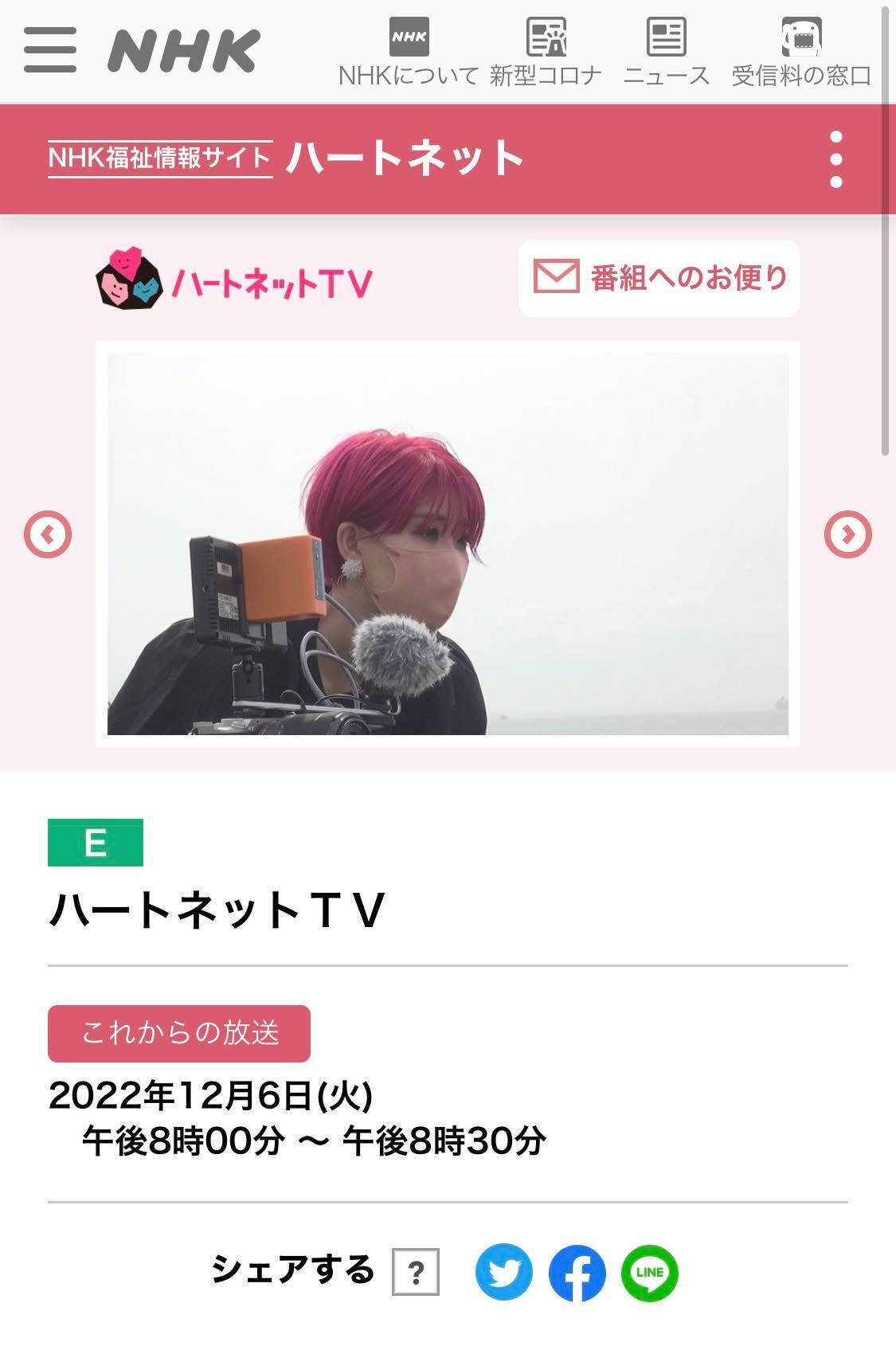This screenshot has width=896, height=1346.
Task: Show the previous carousel image
Action: (x=48, y=534)
